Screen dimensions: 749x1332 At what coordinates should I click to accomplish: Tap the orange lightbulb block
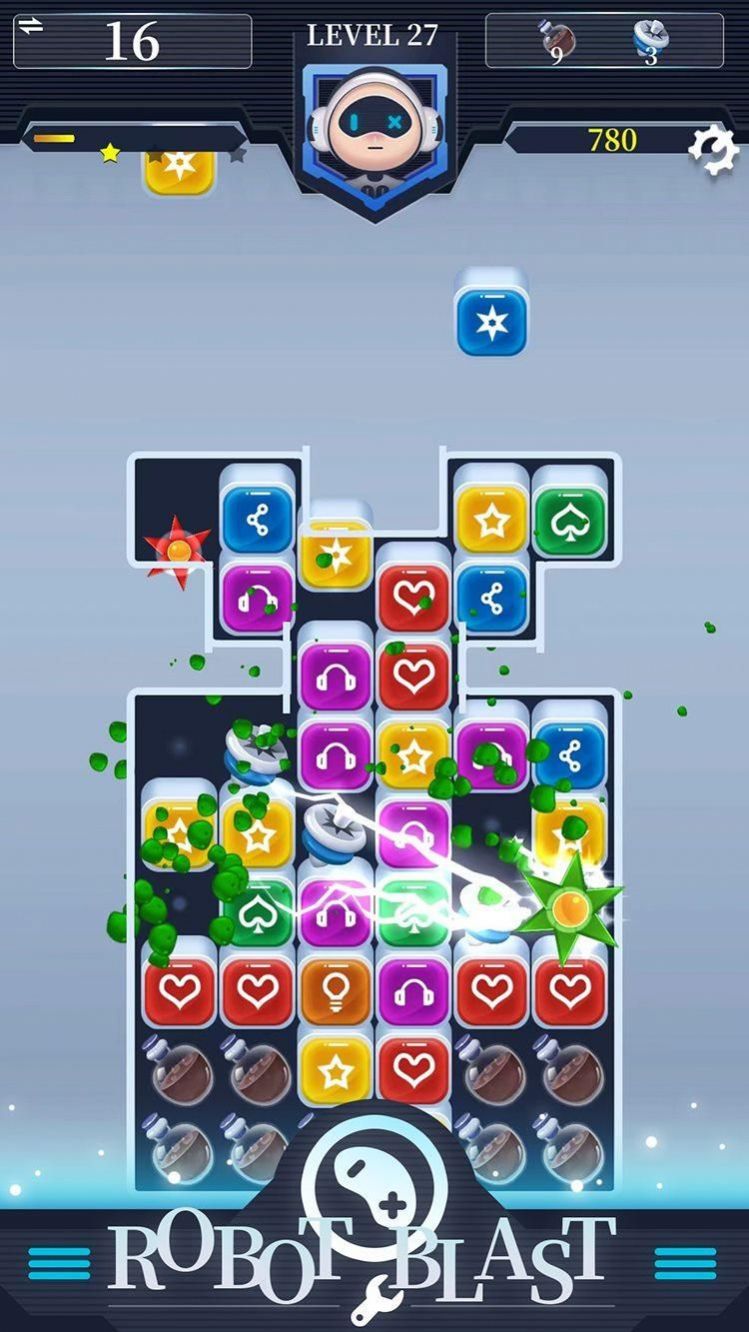tap(336, 991)
